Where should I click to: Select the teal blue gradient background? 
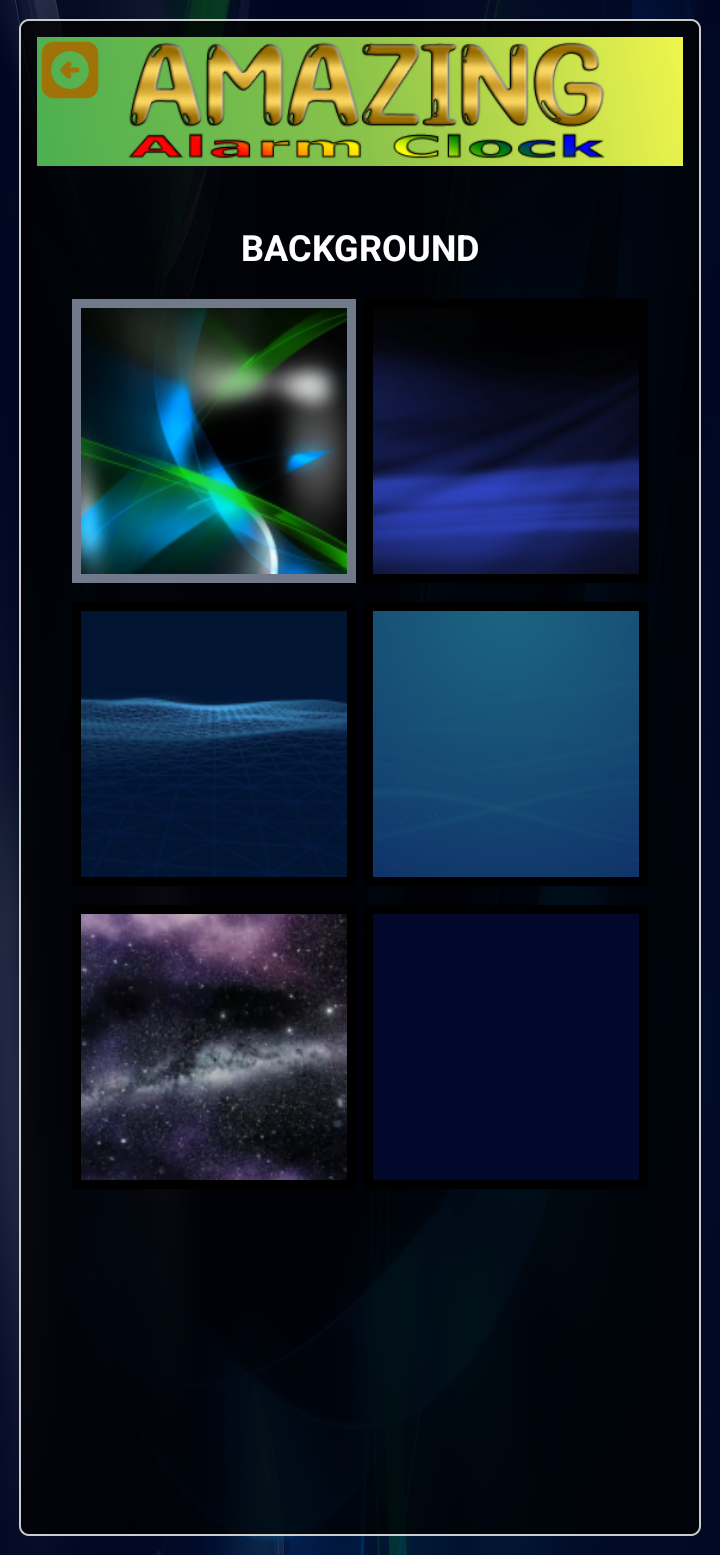pos(506,744)
